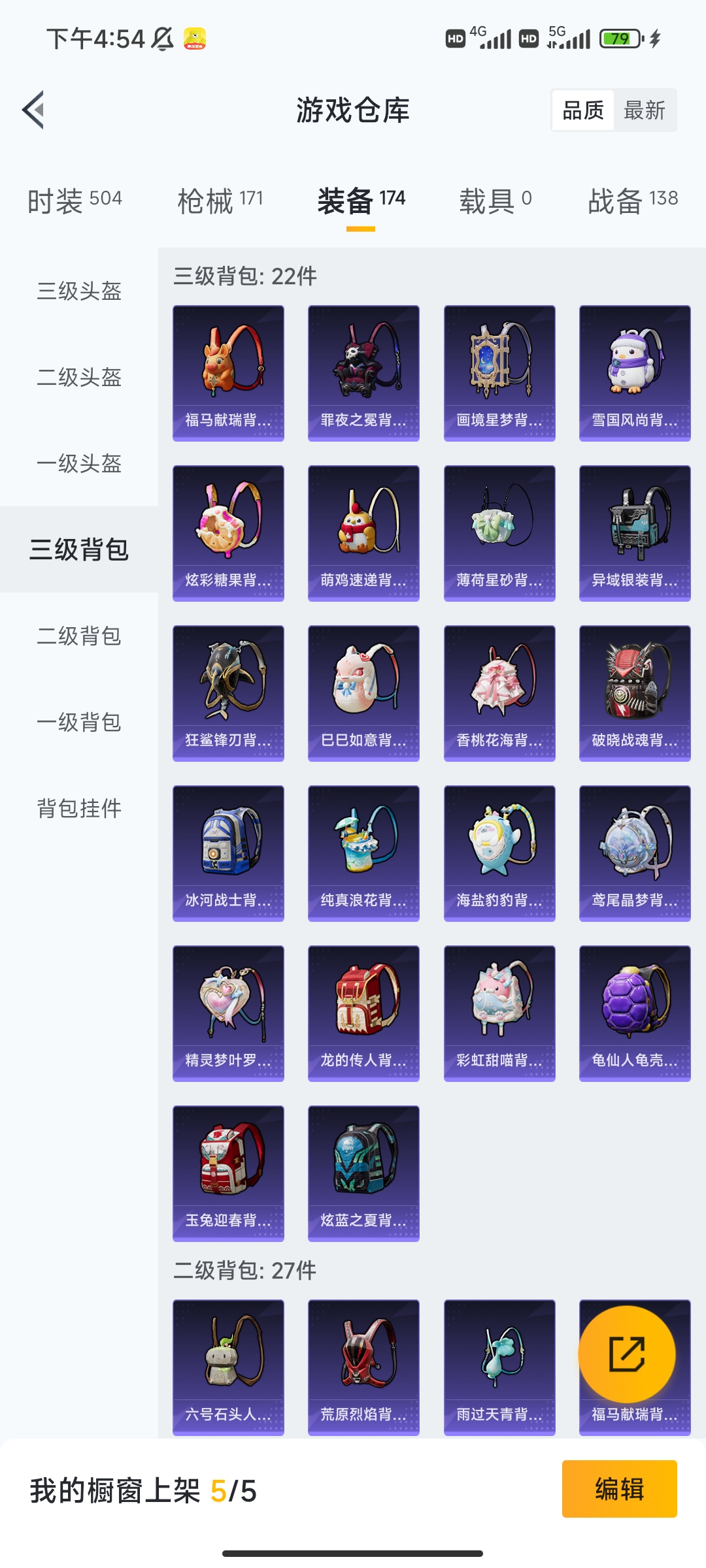Tap the back arrow to leave 游戏仓库
Screen dimensions: 706x1568
tap(36, 110)
